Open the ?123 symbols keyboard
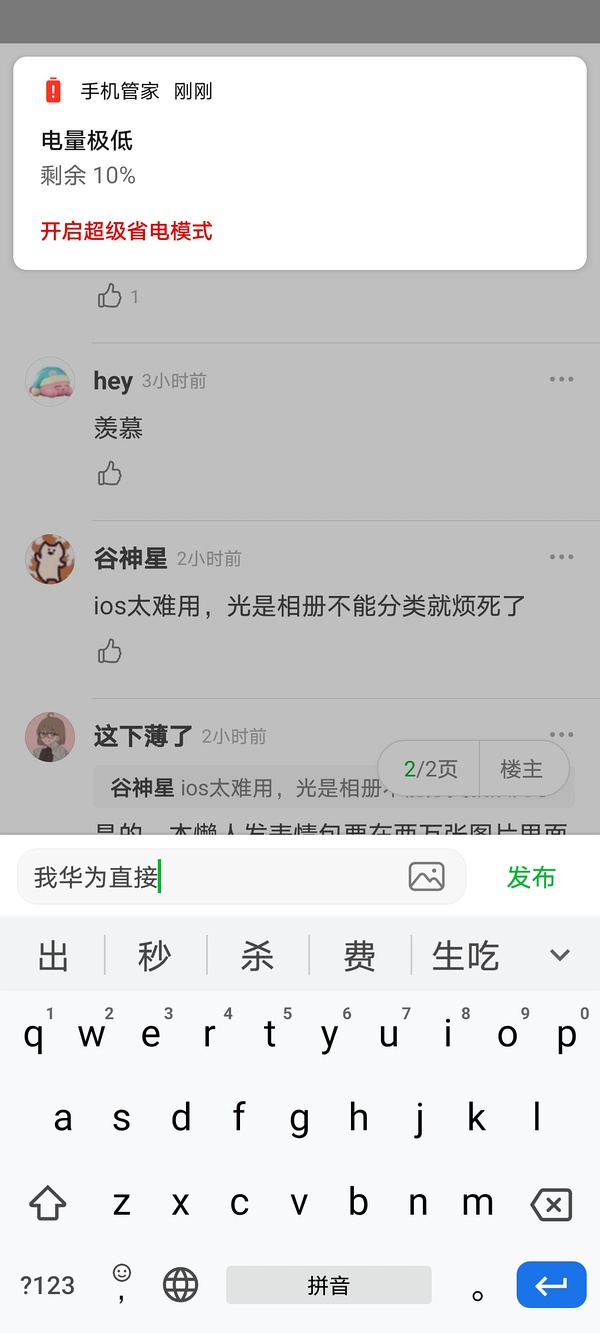Screen dimensions: 600x1333 click(47, 1285)
